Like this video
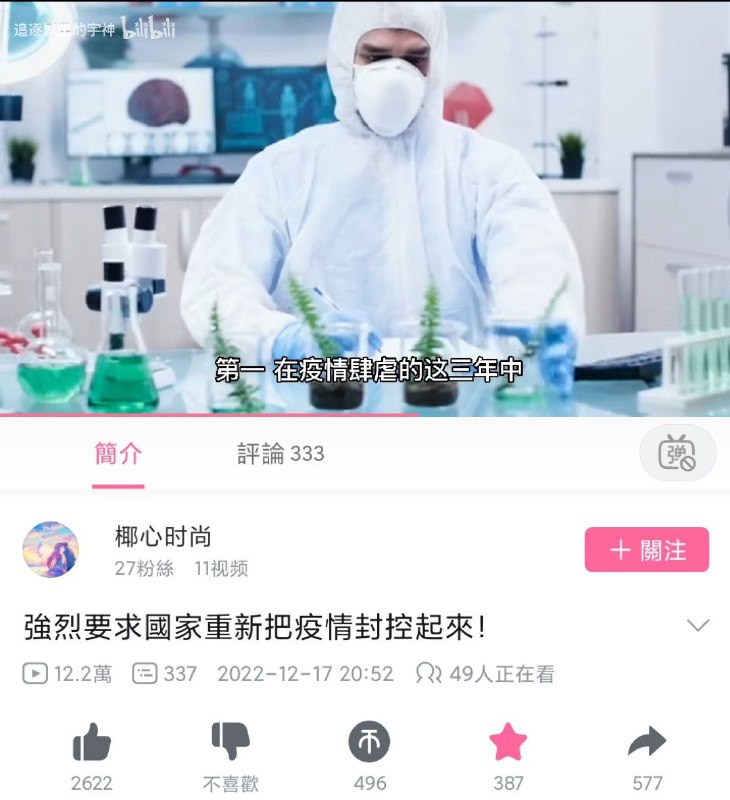This screenshot has height=800, width=730. (92, 744)
